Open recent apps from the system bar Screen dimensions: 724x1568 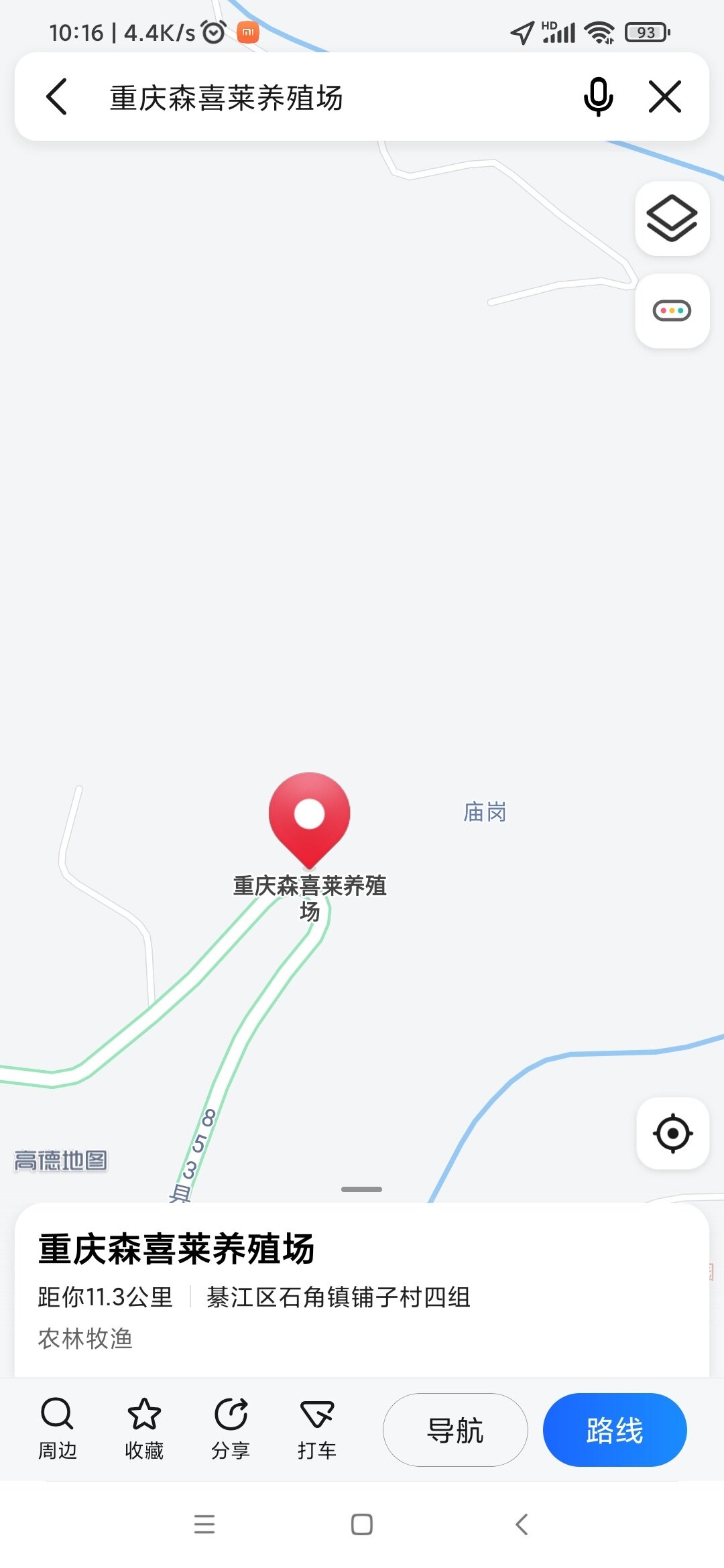[204, 1524]
